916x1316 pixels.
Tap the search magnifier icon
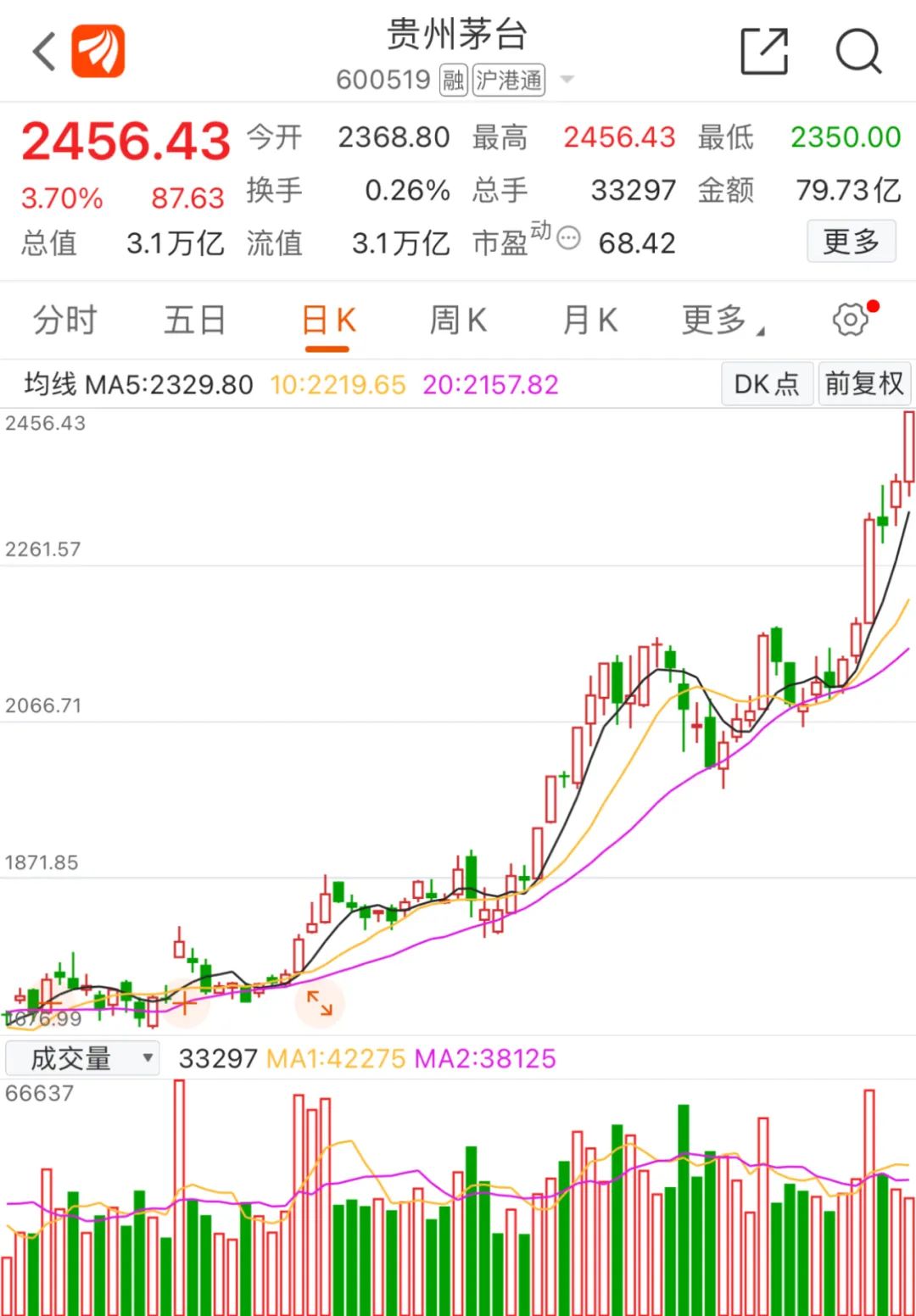859,52
